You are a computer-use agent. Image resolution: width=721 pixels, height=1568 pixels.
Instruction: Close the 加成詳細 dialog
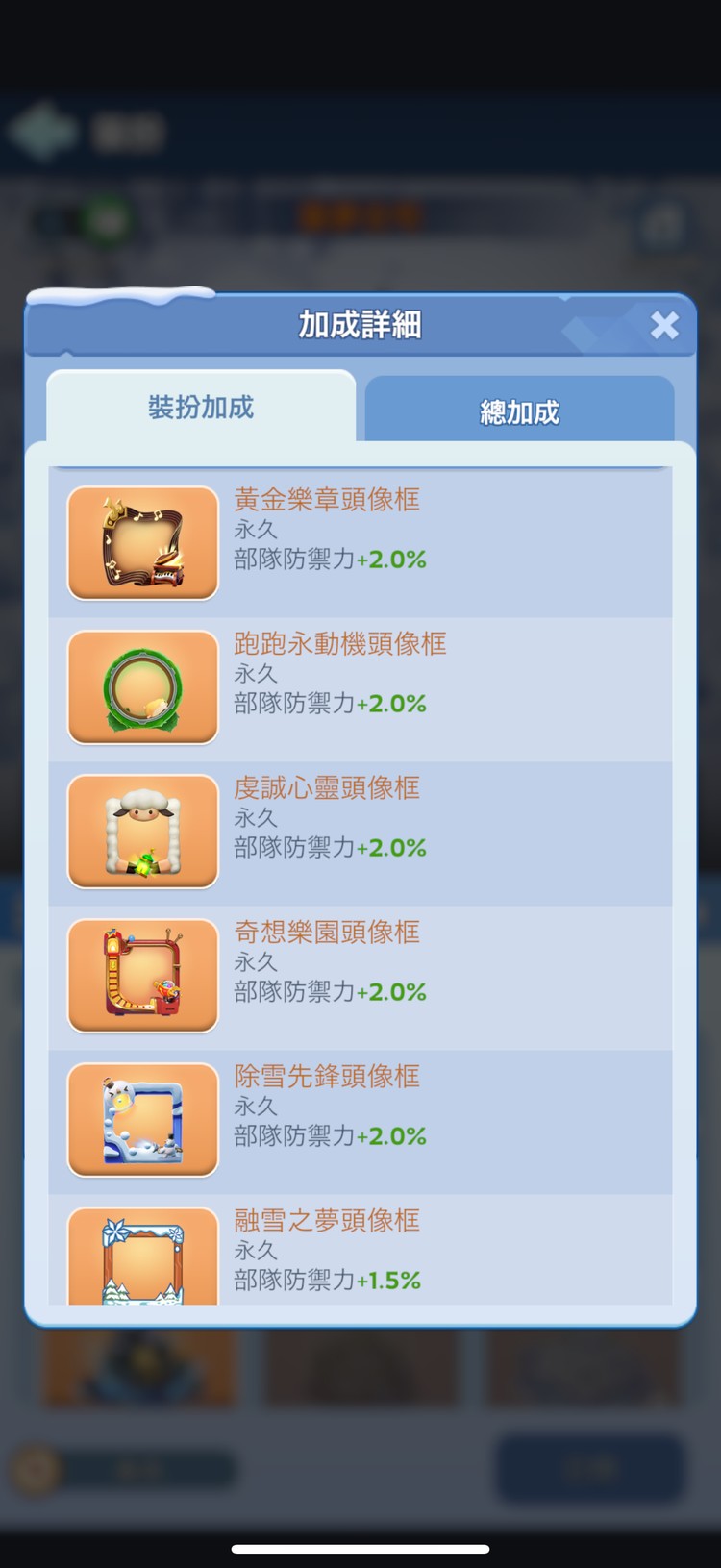pyautogui.click(x=664, y=325)
